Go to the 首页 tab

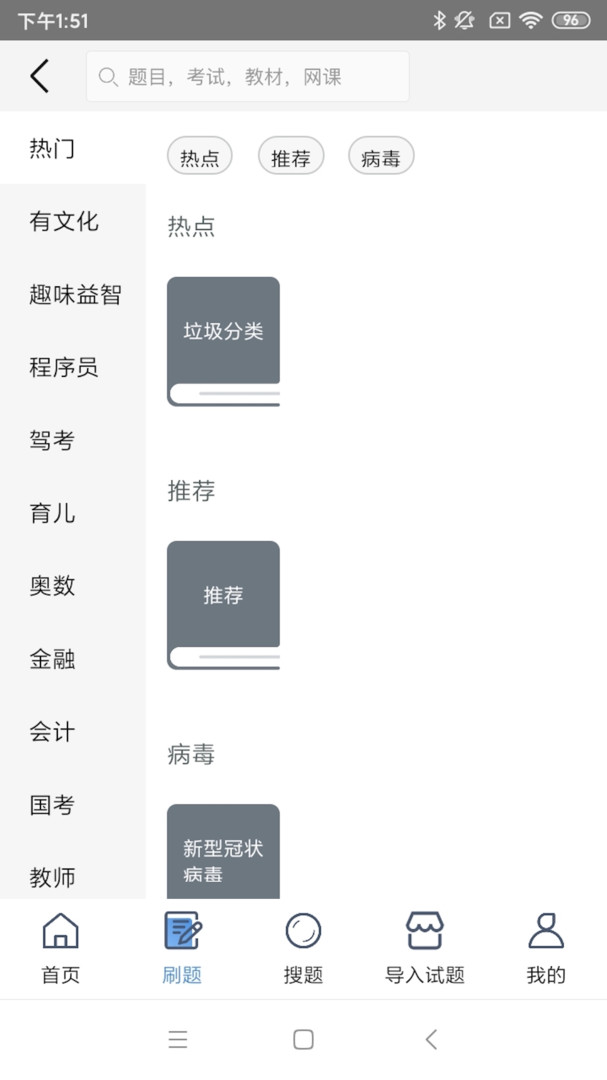pos(60,947)
